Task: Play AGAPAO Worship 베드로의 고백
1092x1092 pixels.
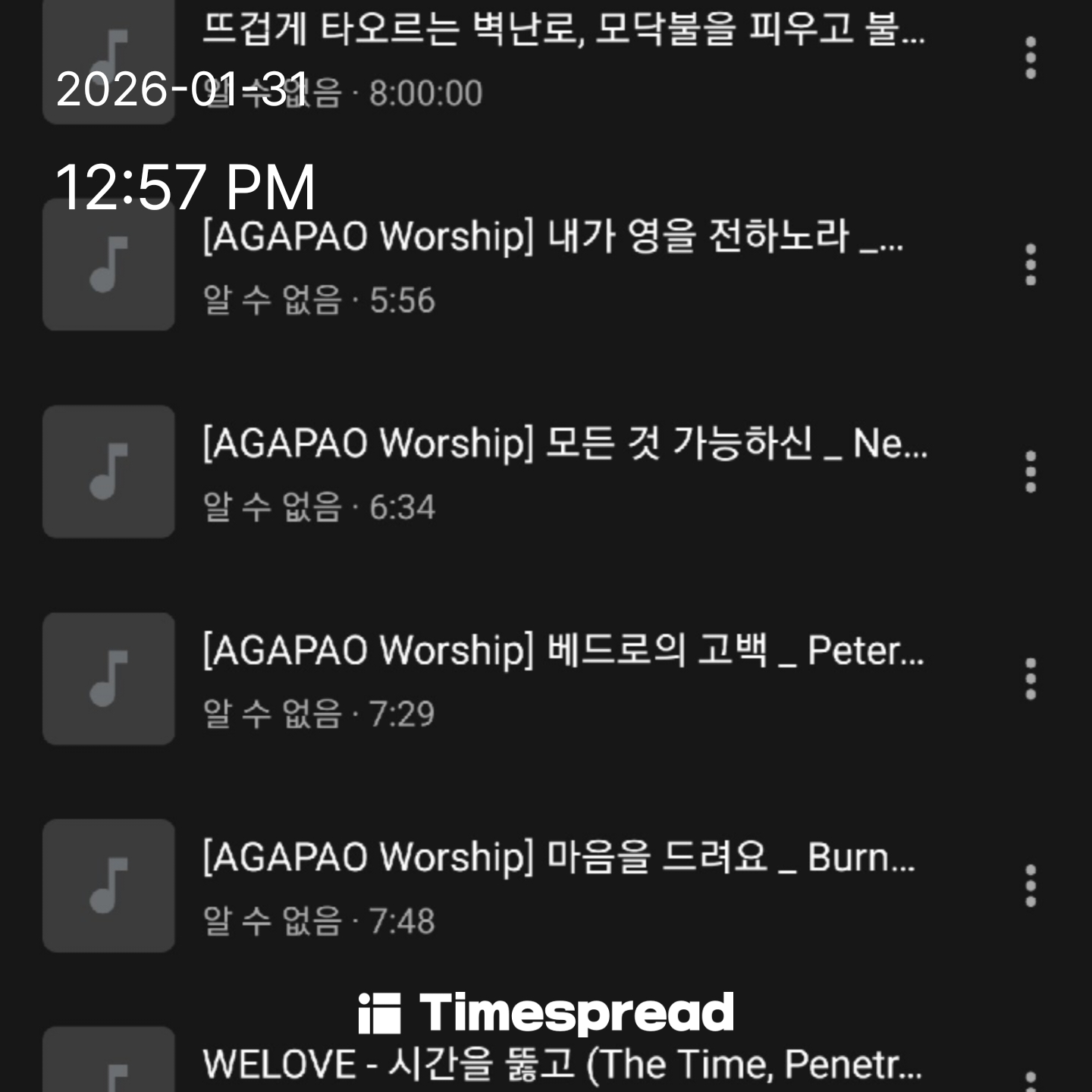Action: click(563, 651)
